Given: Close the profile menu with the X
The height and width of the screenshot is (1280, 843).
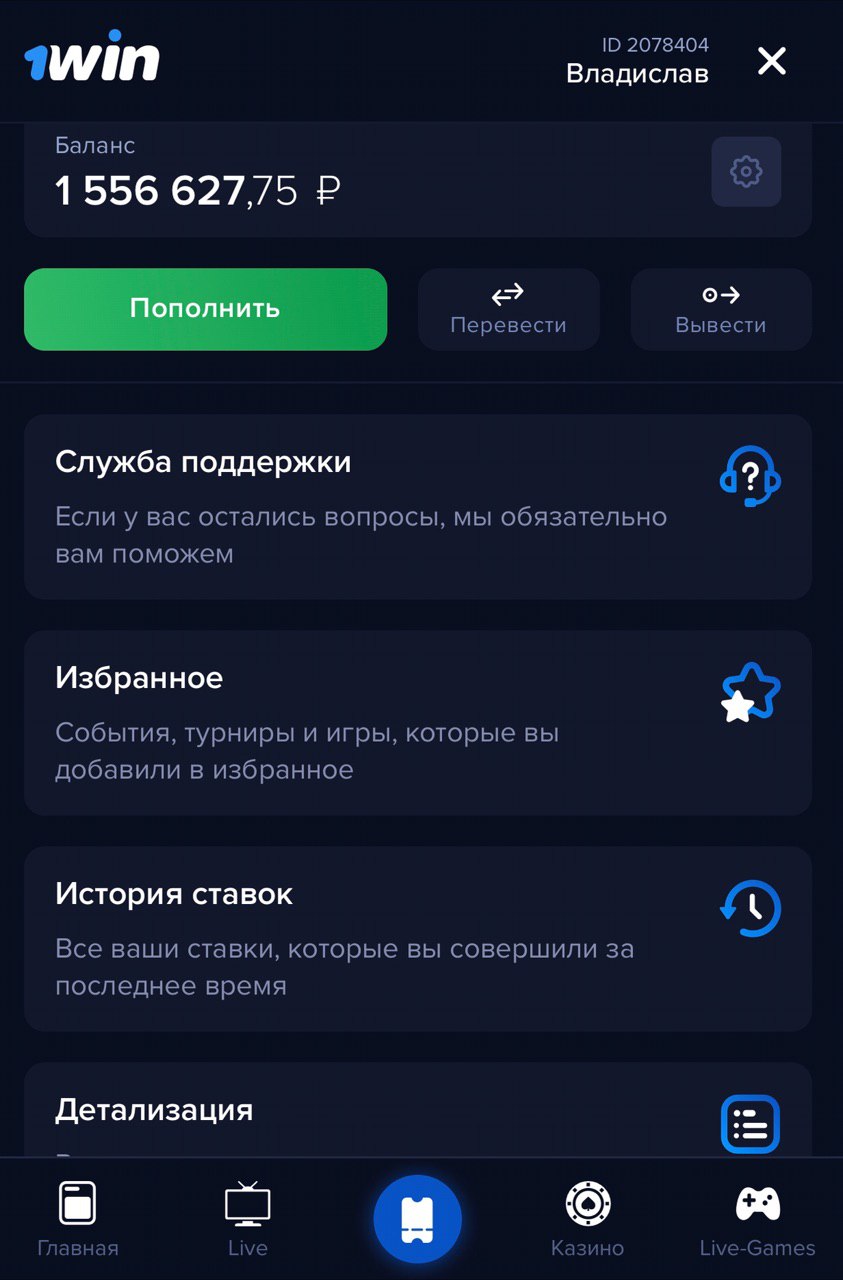Looking at the screenshot, I should coord(771,62).
